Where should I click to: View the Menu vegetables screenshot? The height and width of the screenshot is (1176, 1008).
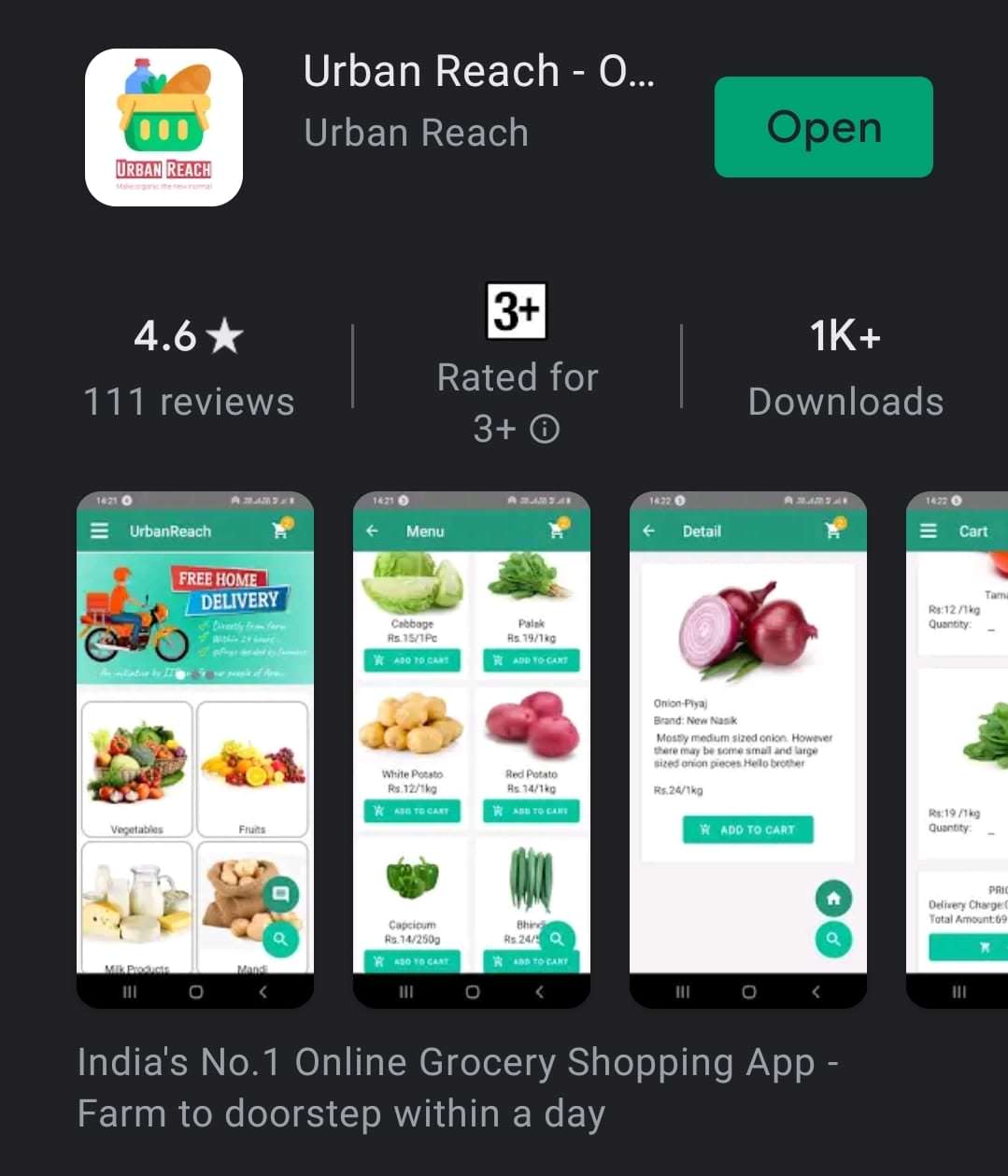tap(471, 749)
